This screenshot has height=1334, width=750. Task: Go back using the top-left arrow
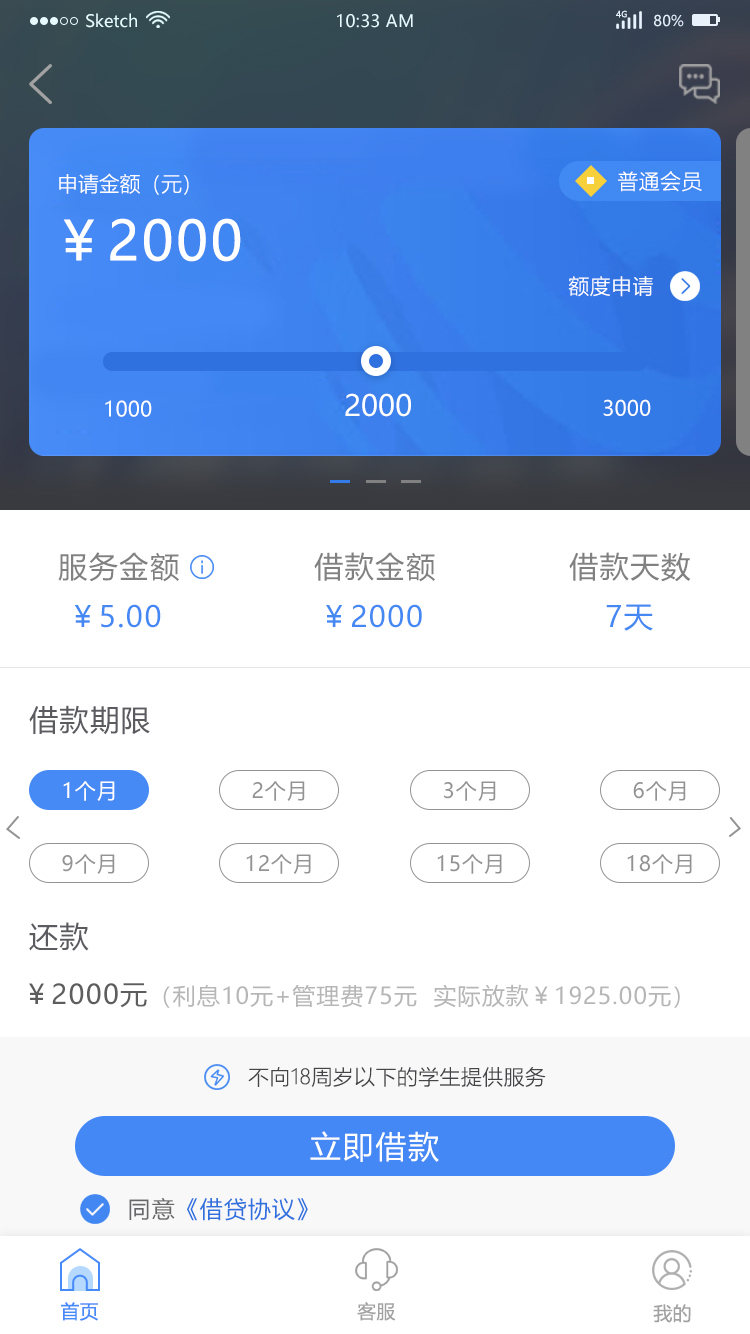click(x=41, y=84)
